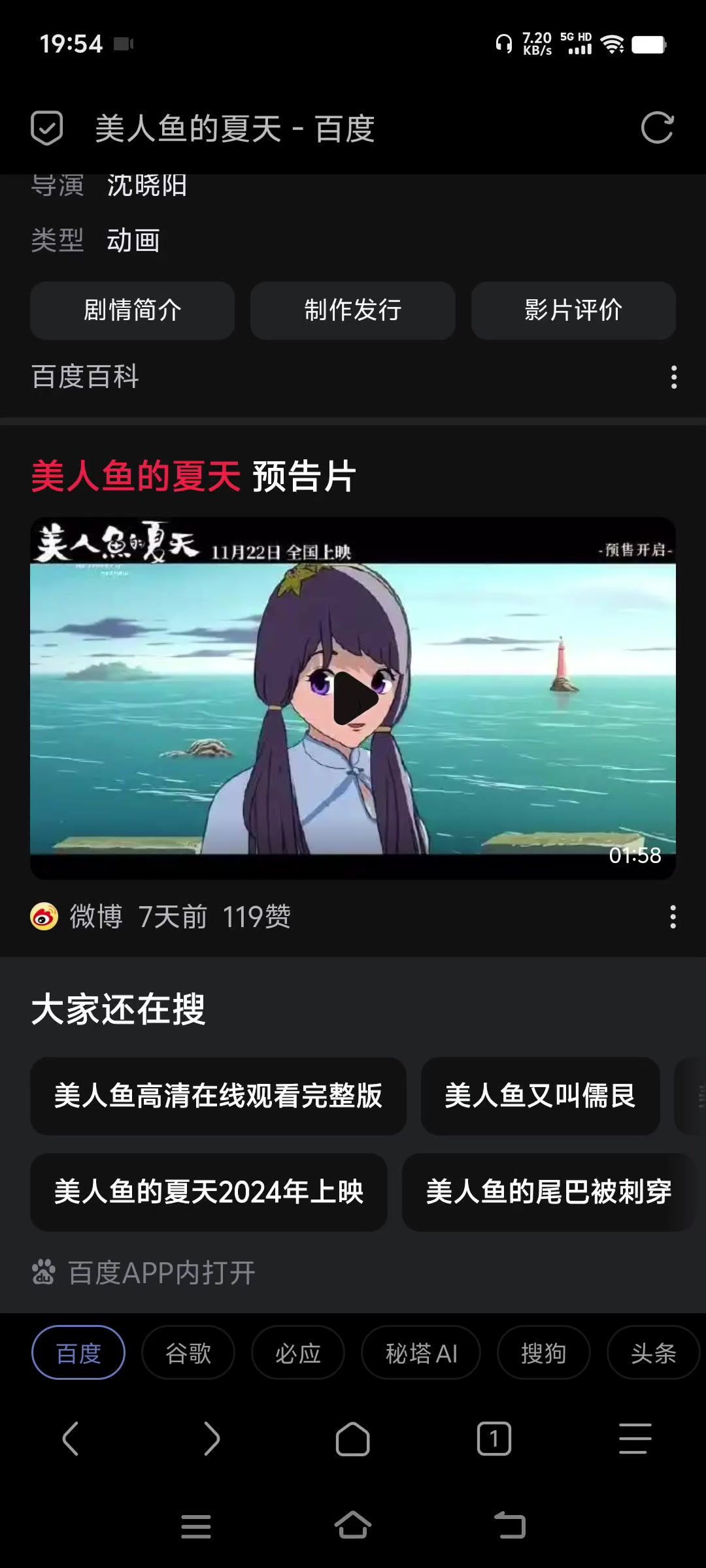
Task: Open the browser hamburger menu
Action: pos(635,1439)
